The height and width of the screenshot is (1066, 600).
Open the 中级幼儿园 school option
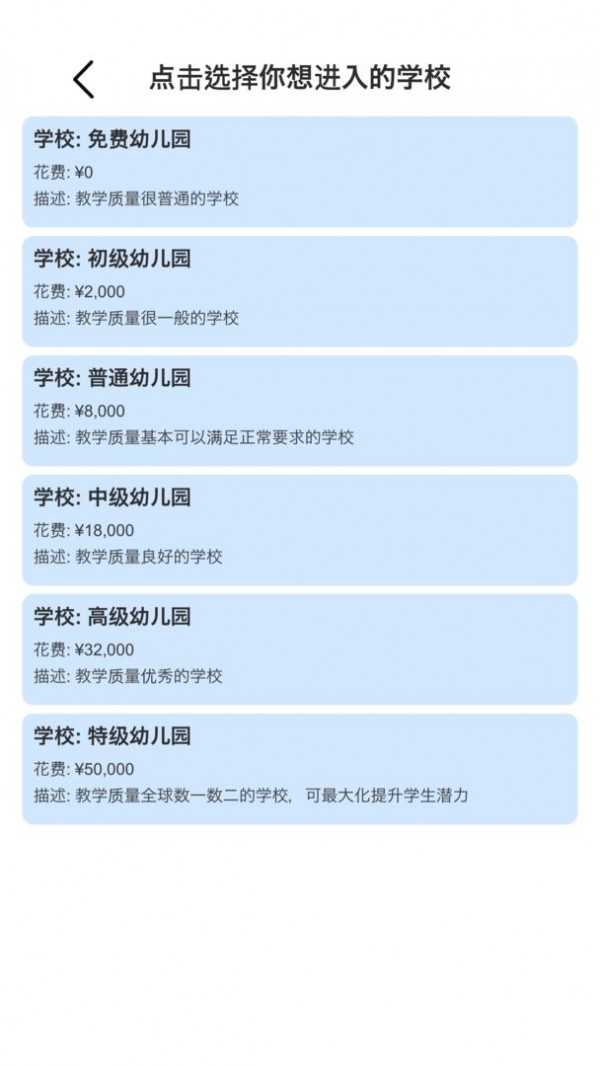coord(300,529)
